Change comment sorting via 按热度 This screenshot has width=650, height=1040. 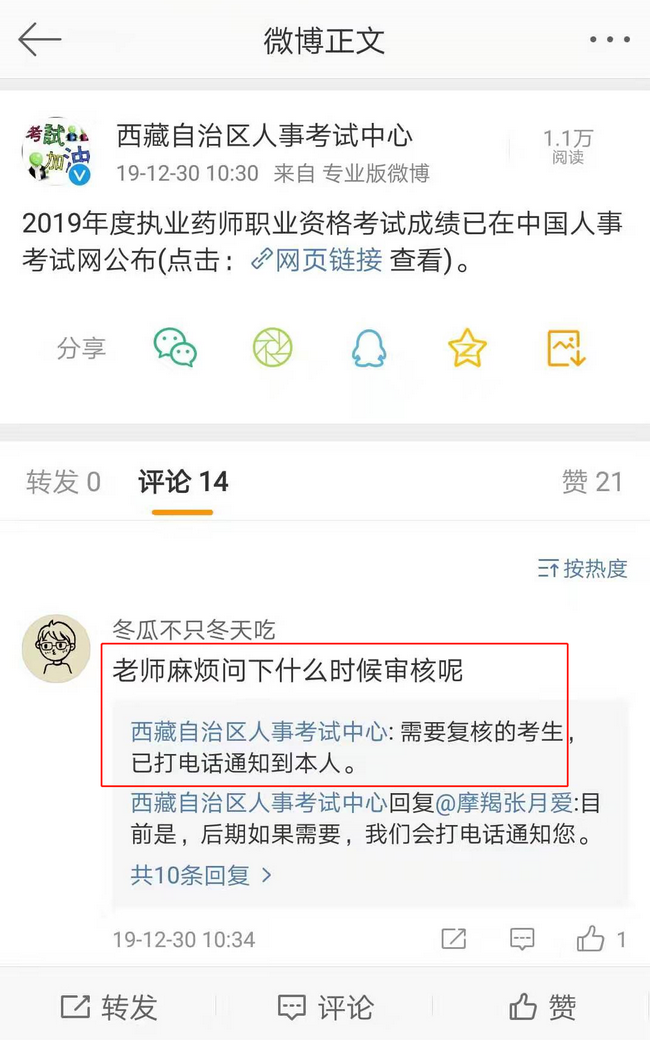(x=583, y=569)
